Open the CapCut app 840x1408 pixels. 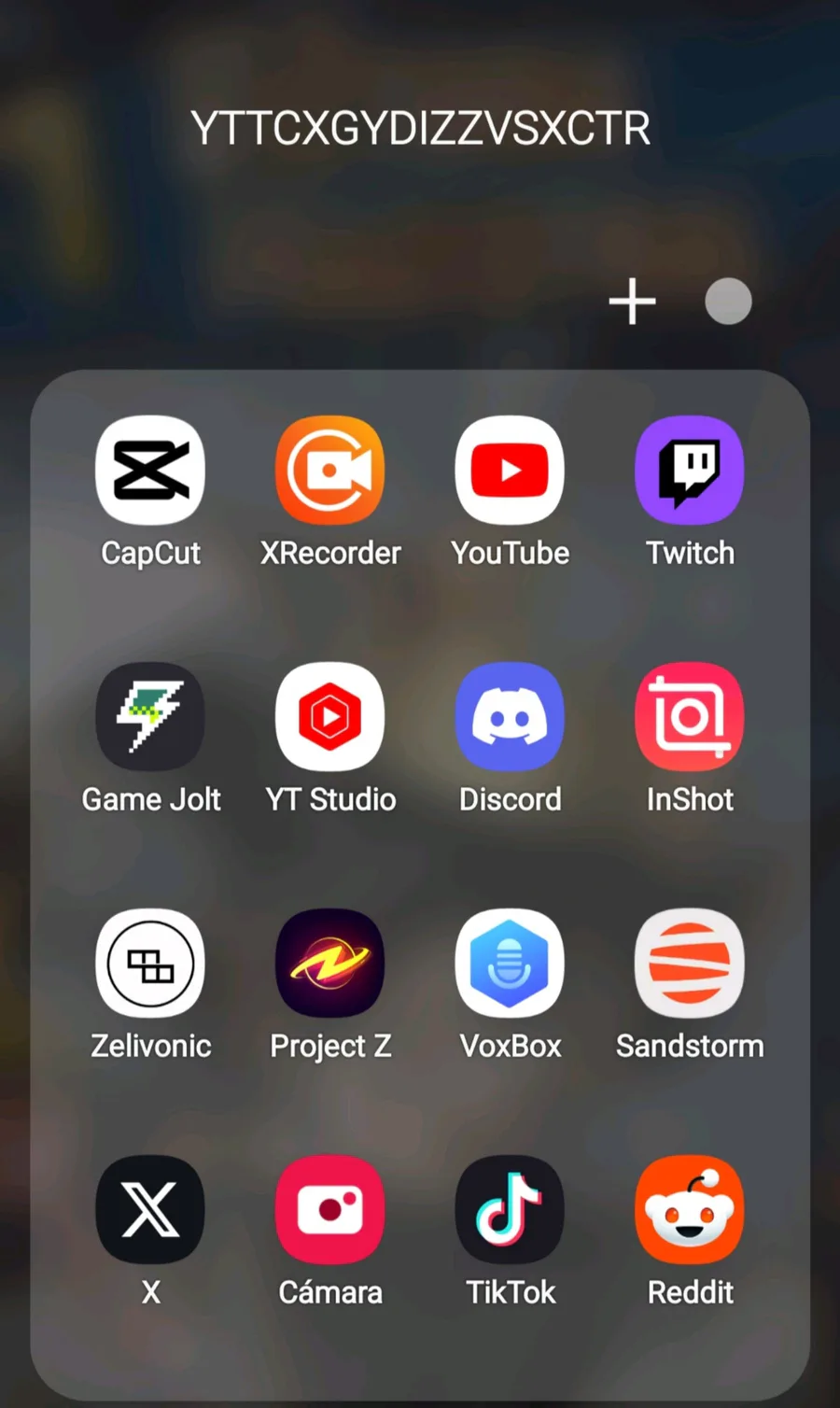click(150, 471)
